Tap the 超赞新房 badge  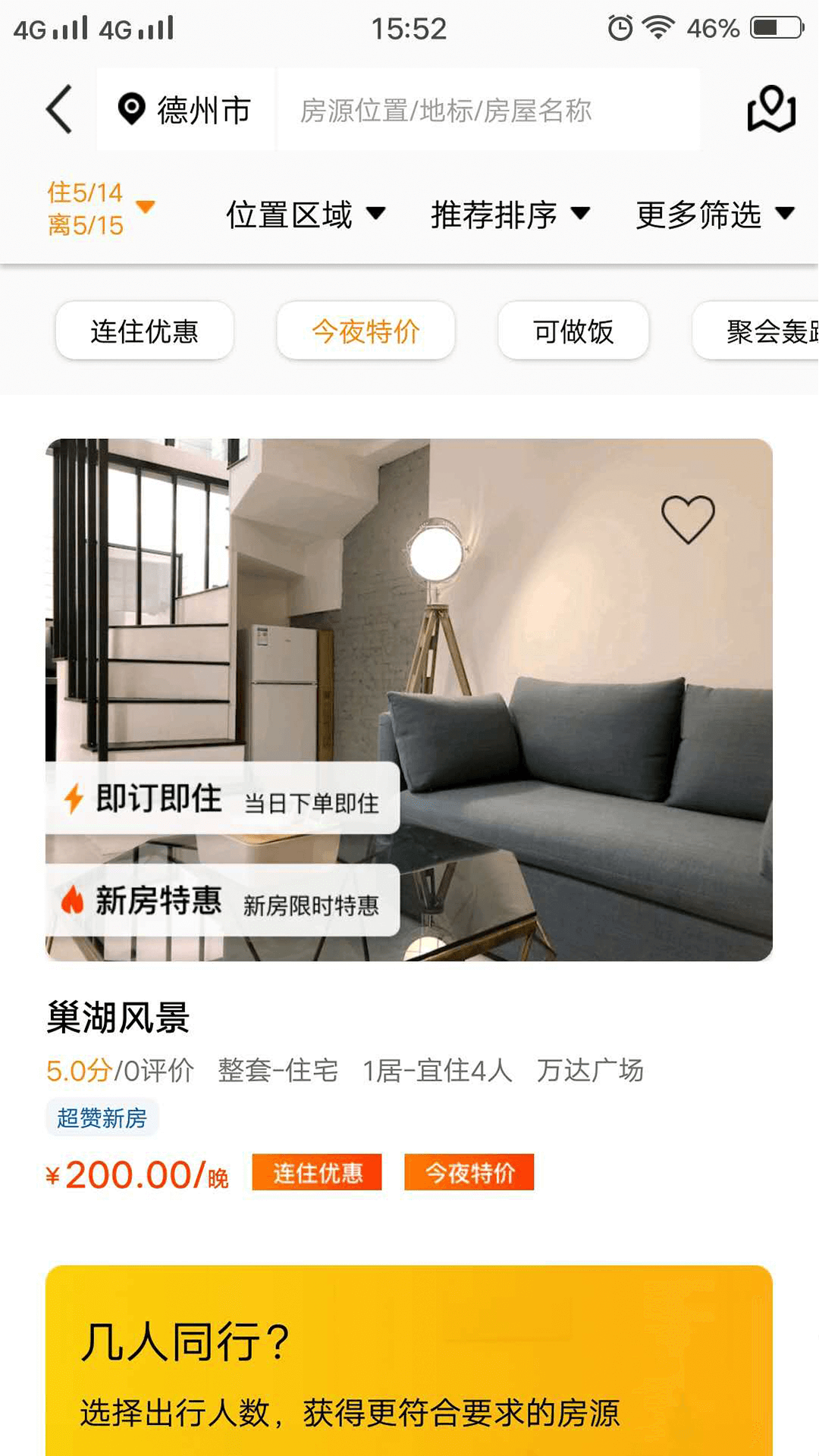(102, 1117)
